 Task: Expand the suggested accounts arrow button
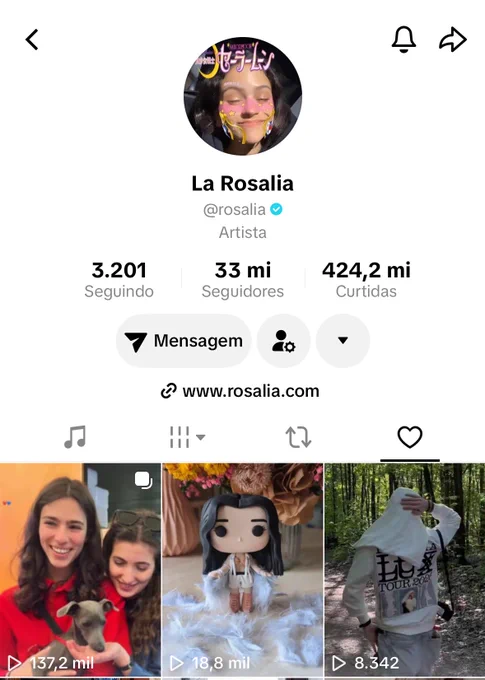pyautogui.click(x=343, y=341)
